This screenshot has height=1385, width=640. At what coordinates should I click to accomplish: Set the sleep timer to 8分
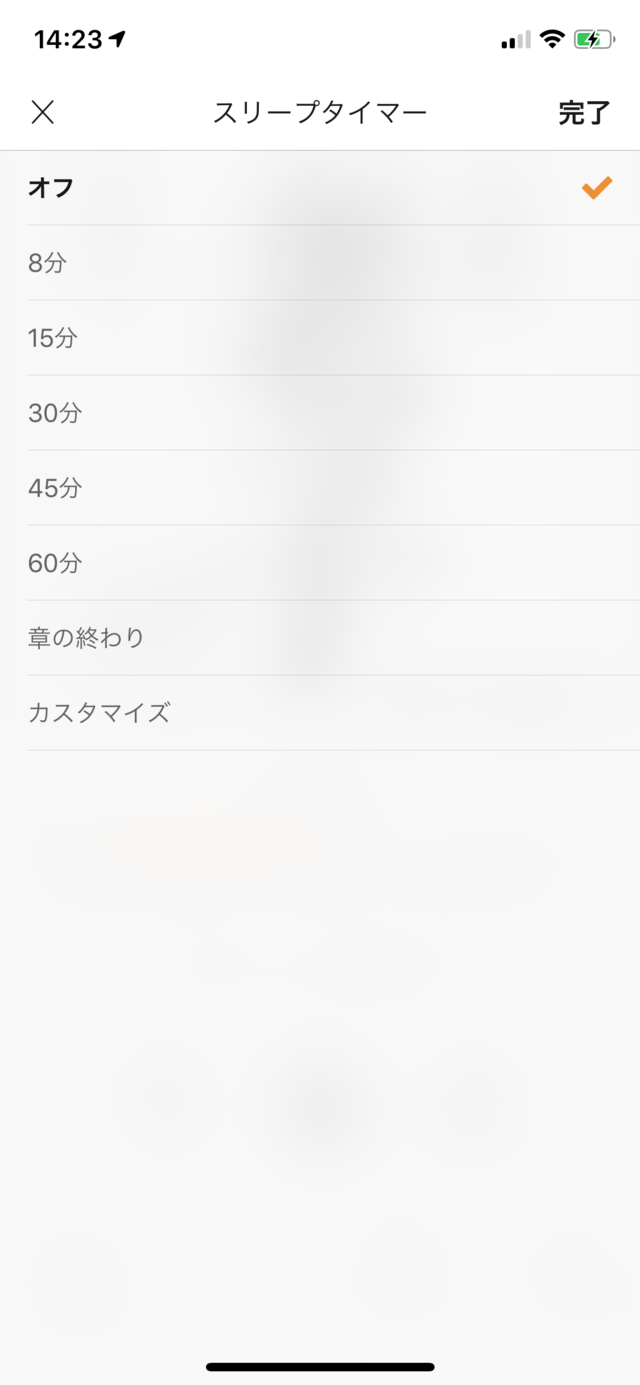320,263
